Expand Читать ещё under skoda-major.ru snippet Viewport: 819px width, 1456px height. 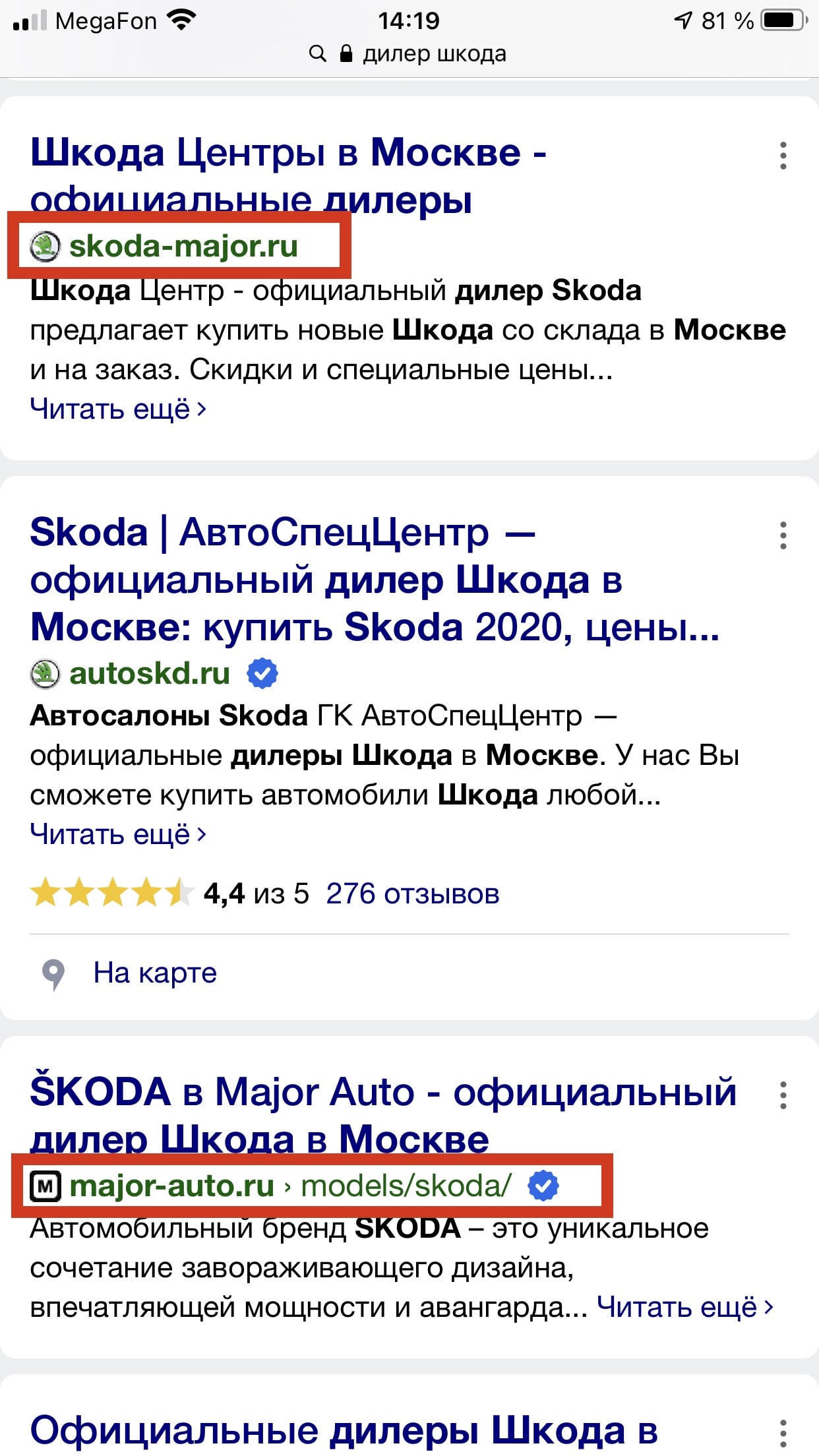coord(119,409)
